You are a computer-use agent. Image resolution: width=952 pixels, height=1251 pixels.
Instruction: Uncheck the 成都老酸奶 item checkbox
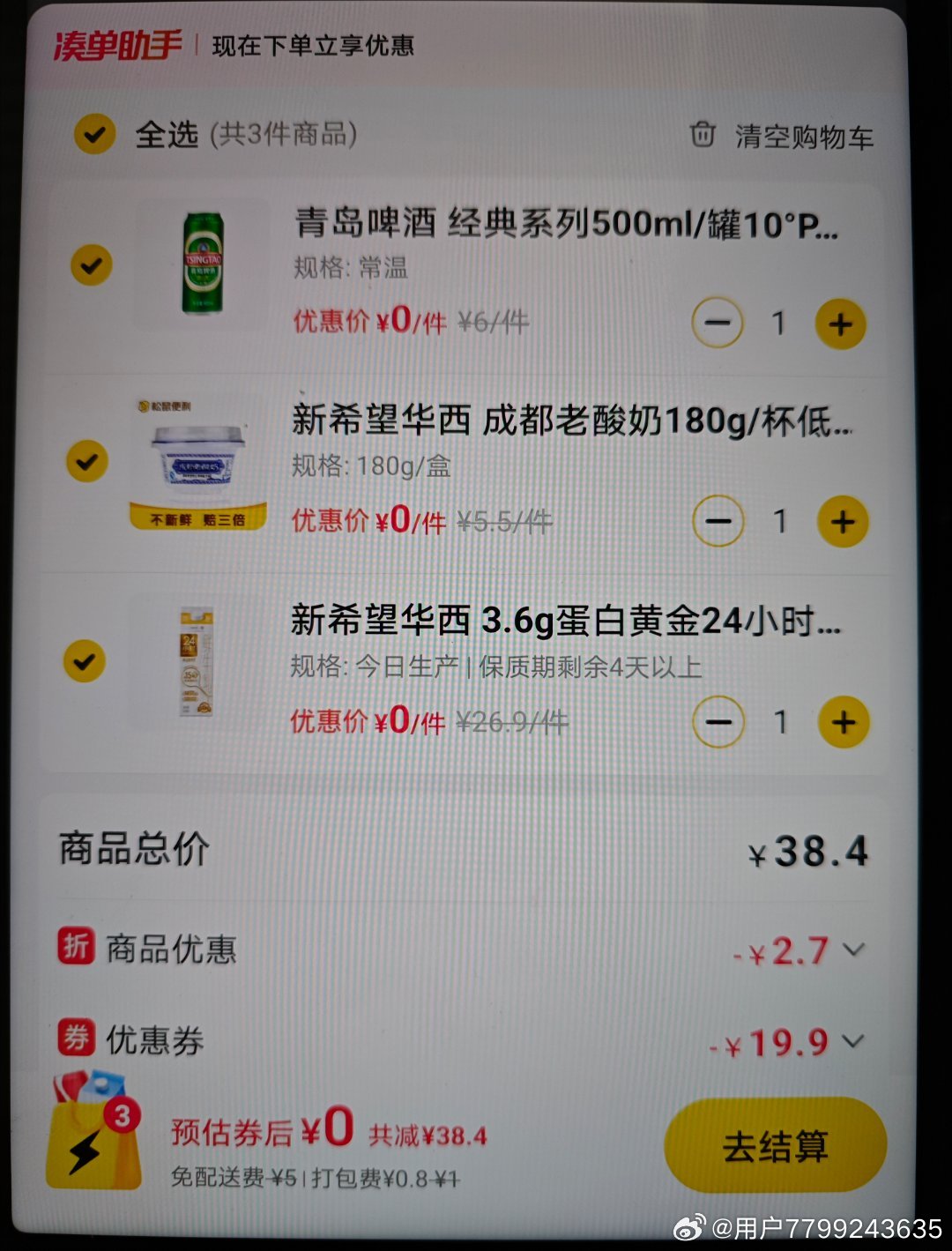click(87, 462)
